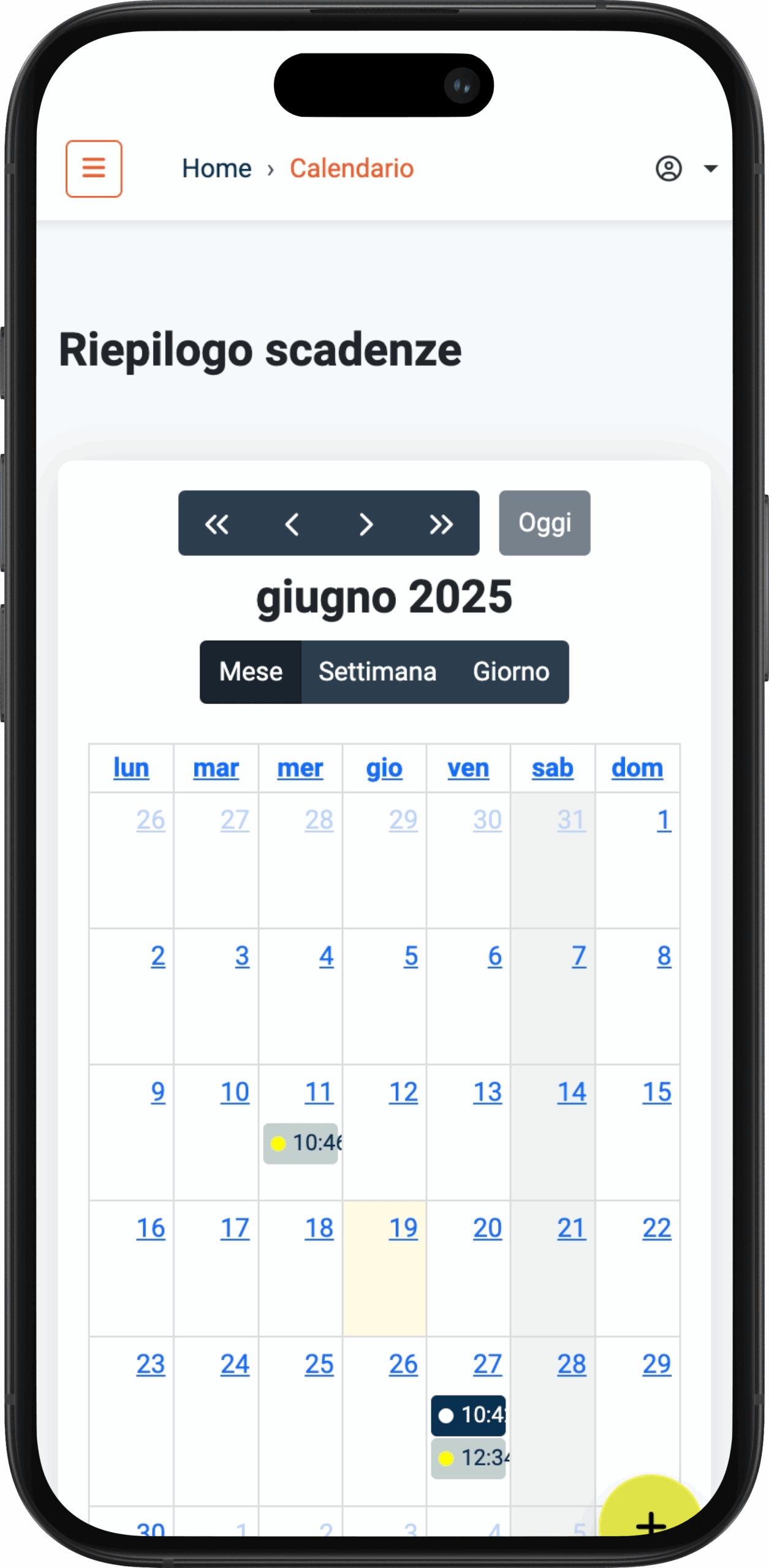Select the Mese view
769x1568 pixels.
(x=251, y=672)
